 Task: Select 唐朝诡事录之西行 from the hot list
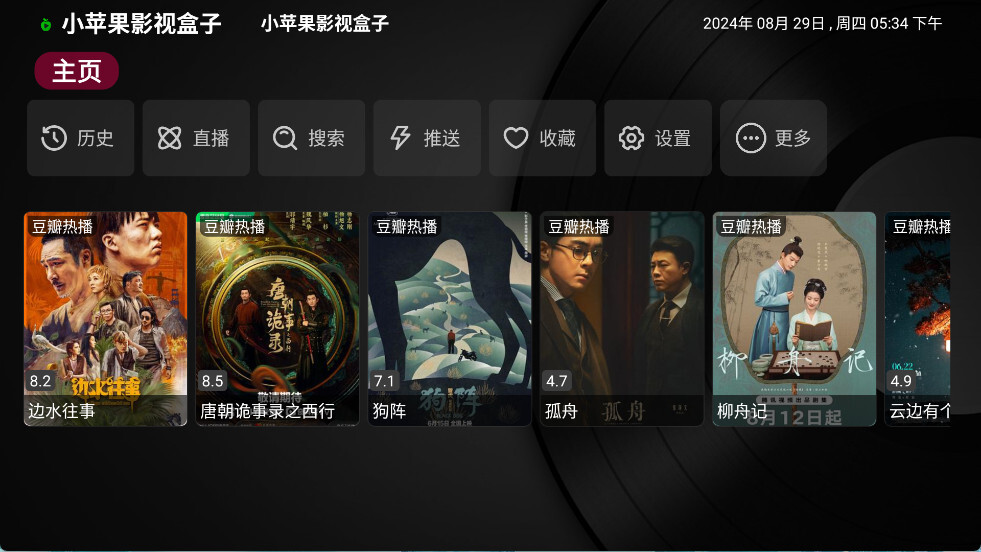coord(278,318)
